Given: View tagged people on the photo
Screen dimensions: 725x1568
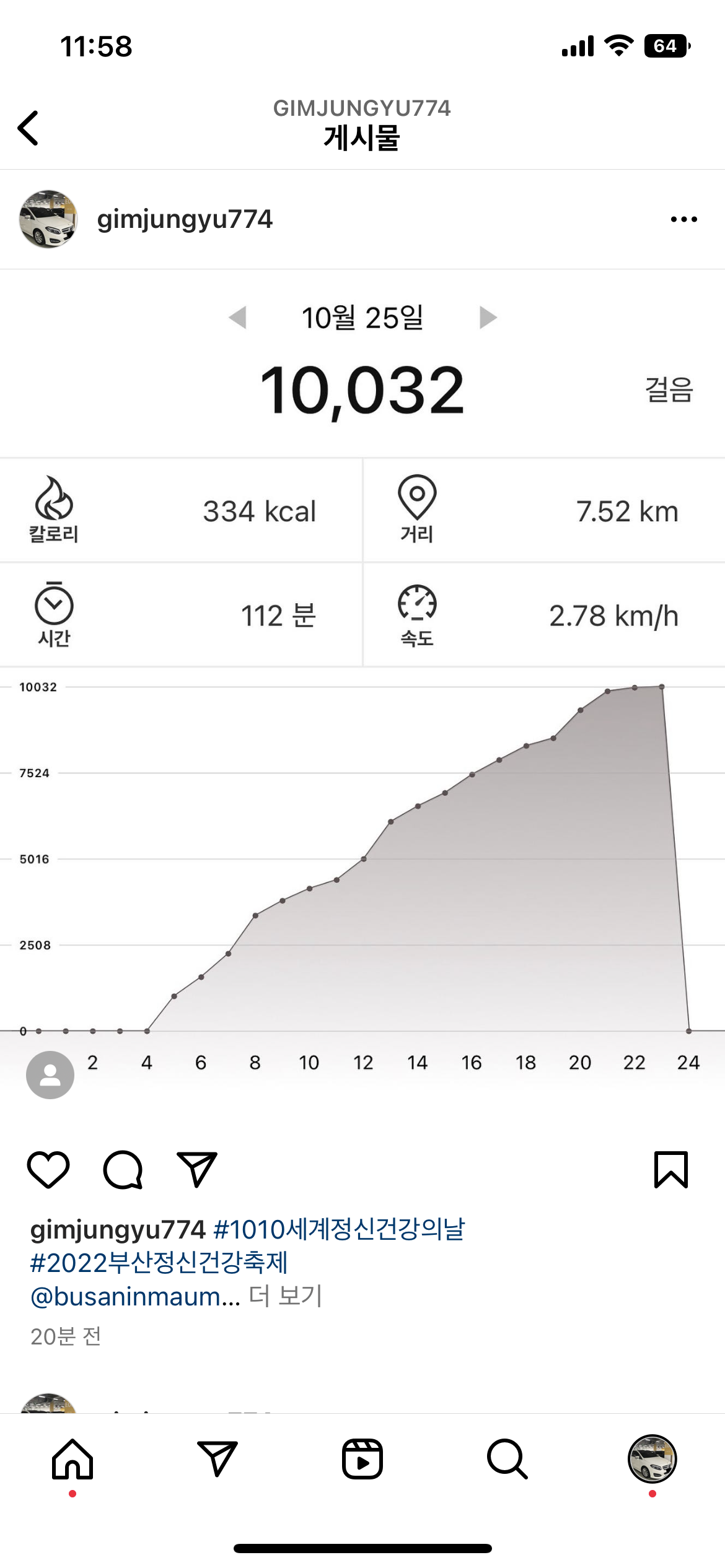Looking at the screenshot, I should click(x=50, y=1075).
